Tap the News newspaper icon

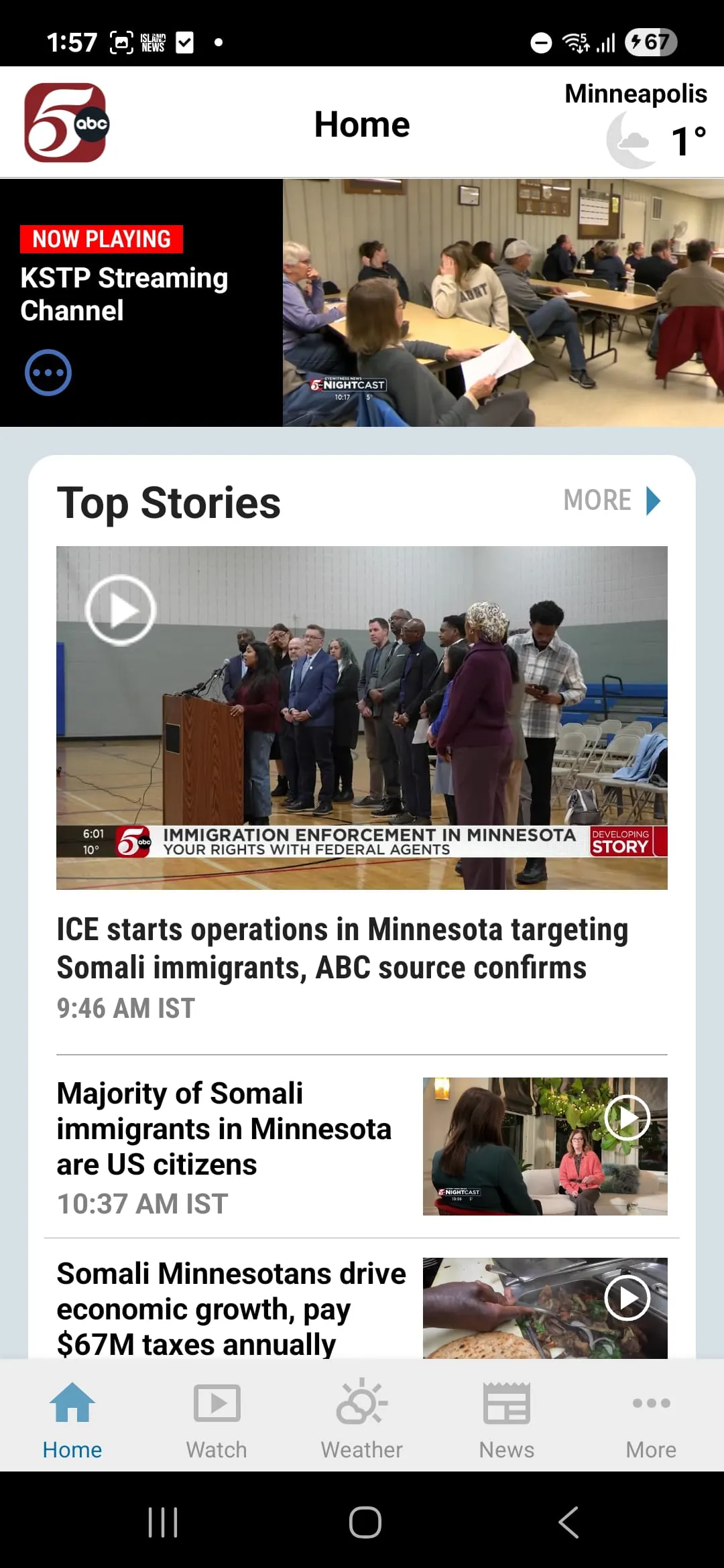click(x=506, y=1402)
